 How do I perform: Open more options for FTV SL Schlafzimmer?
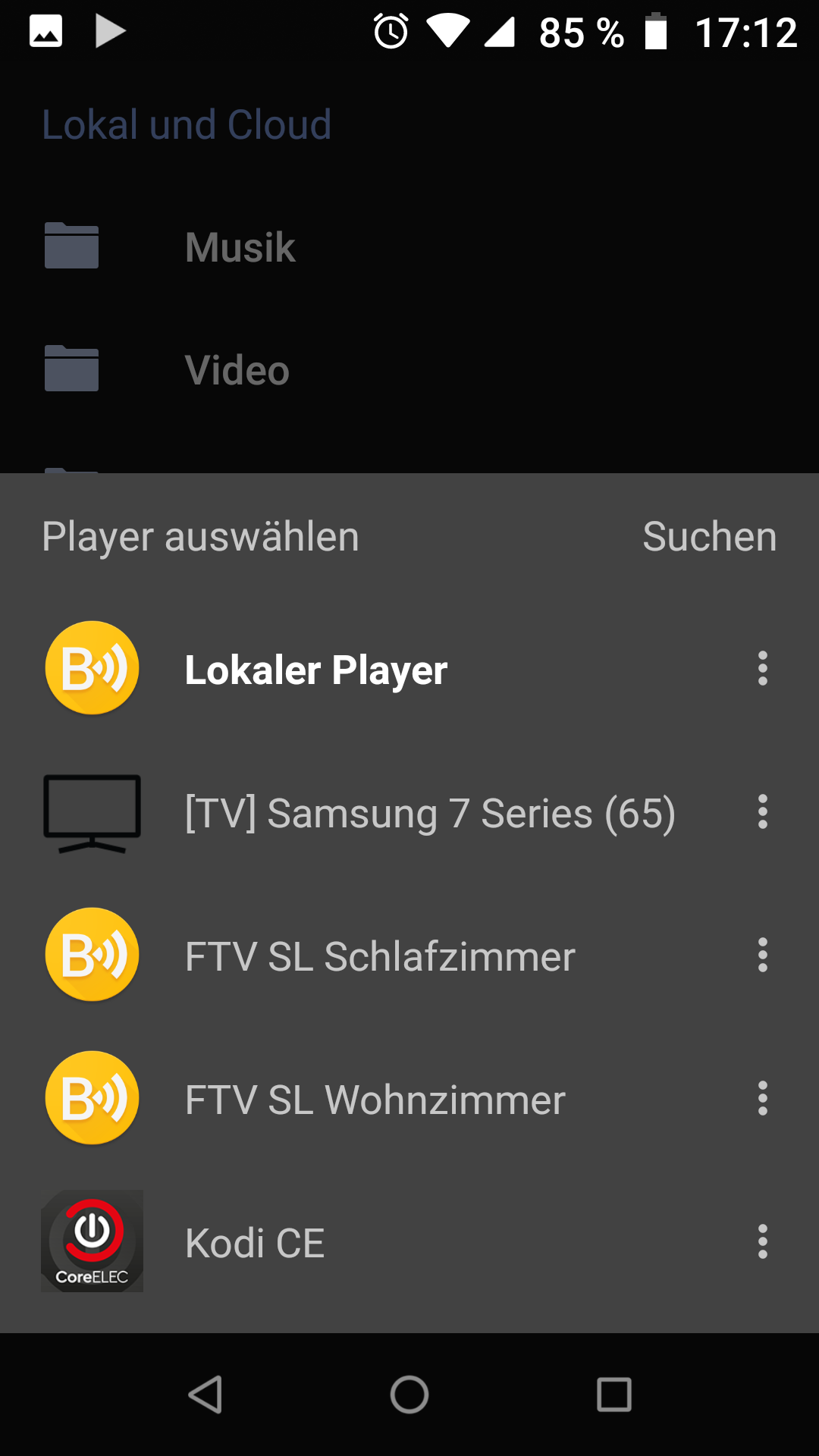coord(763,955)
